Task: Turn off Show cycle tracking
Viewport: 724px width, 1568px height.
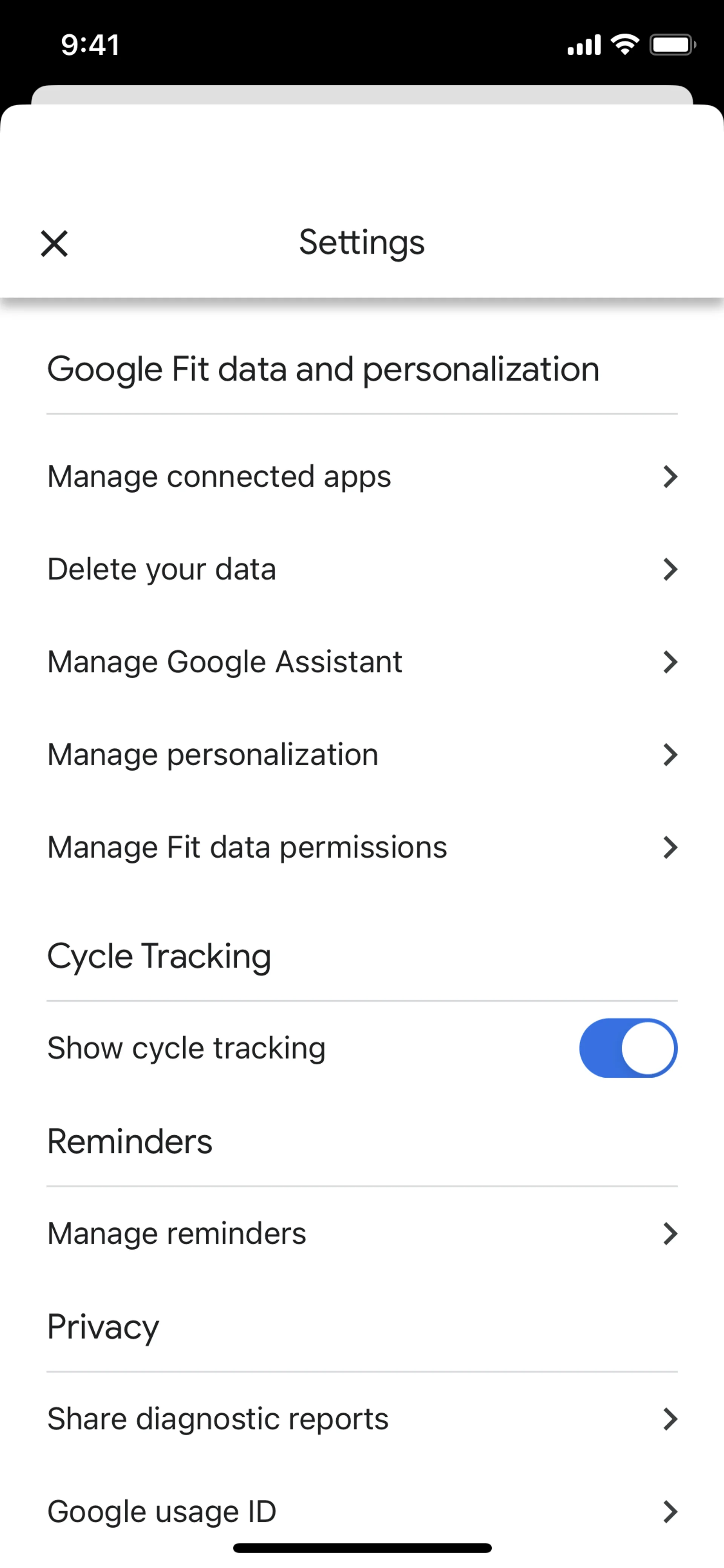Action: tap(627, 1048)
